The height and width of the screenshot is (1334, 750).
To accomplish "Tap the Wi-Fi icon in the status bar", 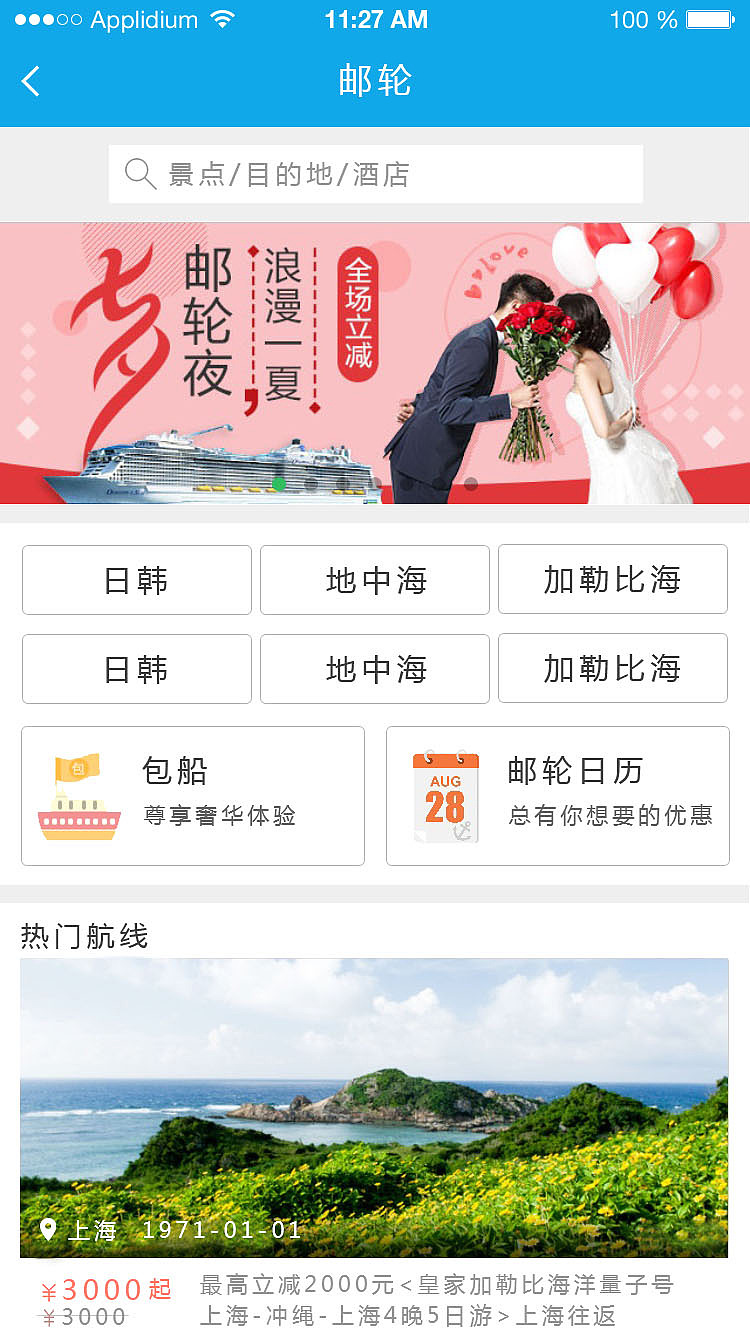I will [x=222, y=18].
